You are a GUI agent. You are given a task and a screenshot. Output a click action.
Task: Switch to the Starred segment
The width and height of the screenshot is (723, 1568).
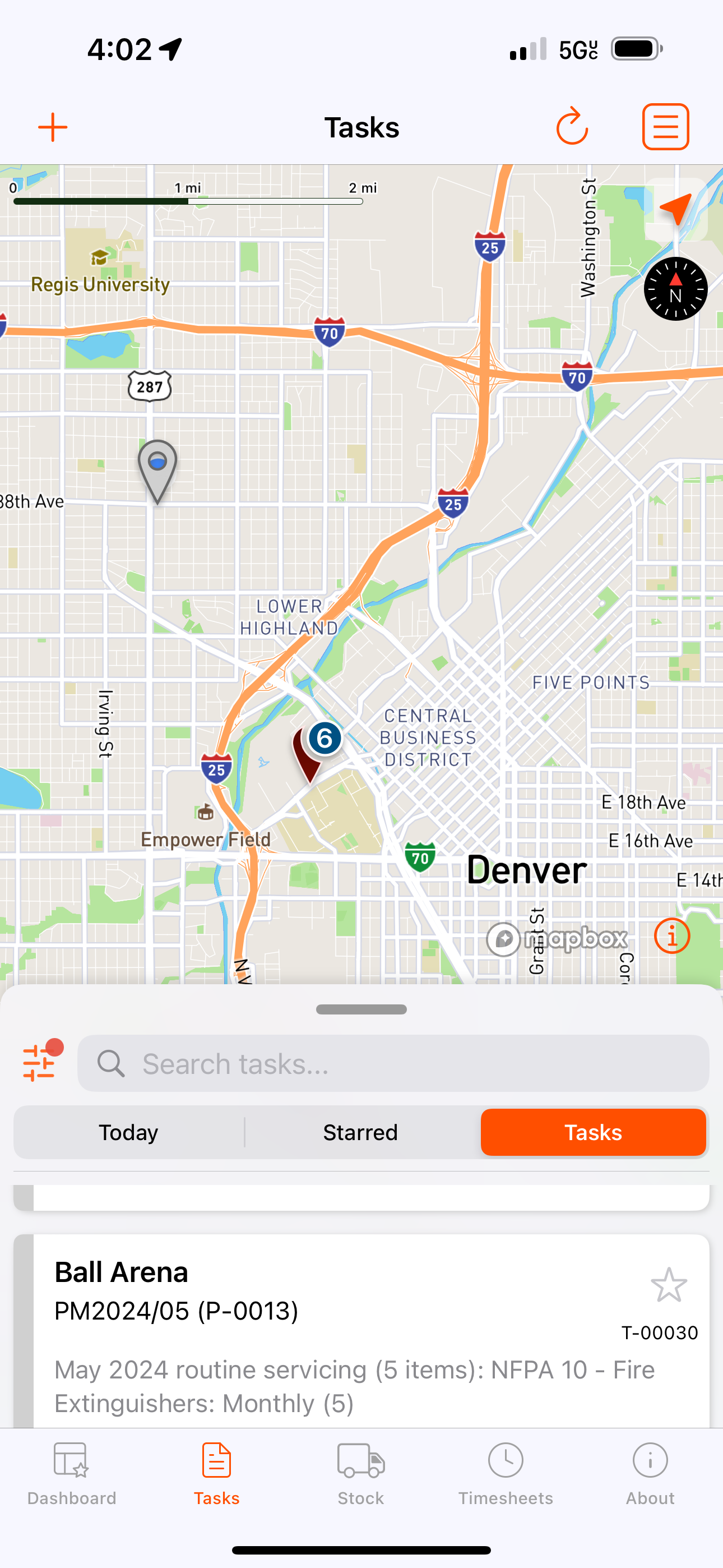click(360, 1132)
